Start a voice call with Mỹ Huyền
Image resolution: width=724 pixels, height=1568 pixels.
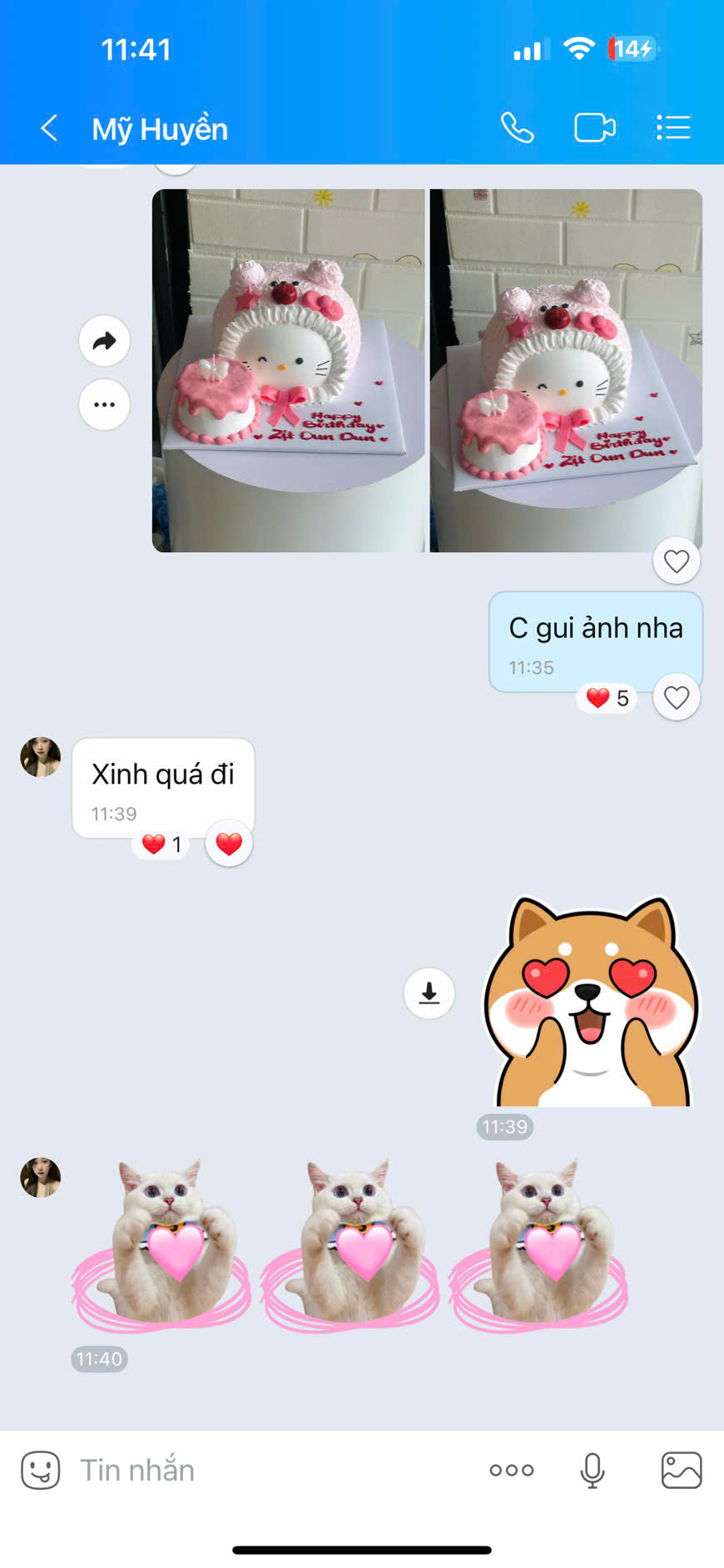(517, 128)
